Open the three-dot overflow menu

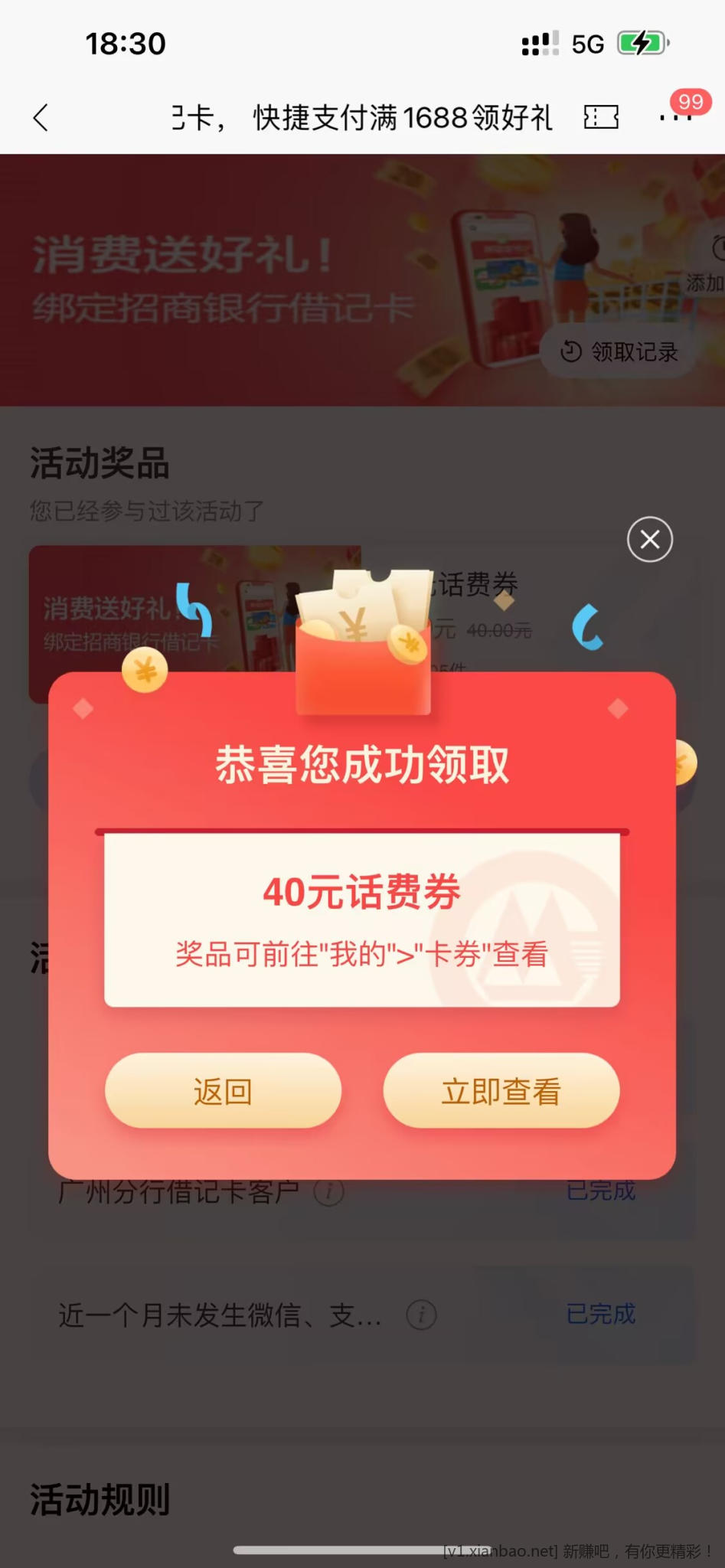tap(675, 118)
